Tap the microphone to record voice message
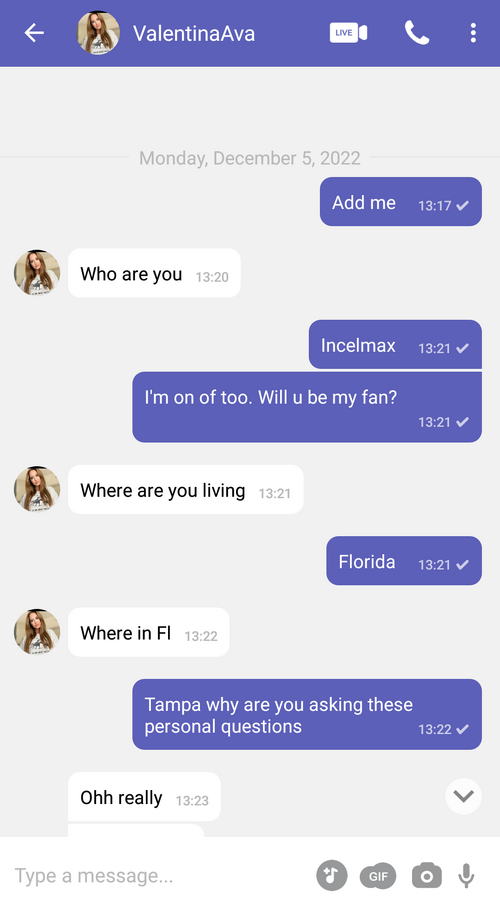Image resolution: width=500 pixels, height=912 pixels. pyautogui.click(x=466, y=875)
